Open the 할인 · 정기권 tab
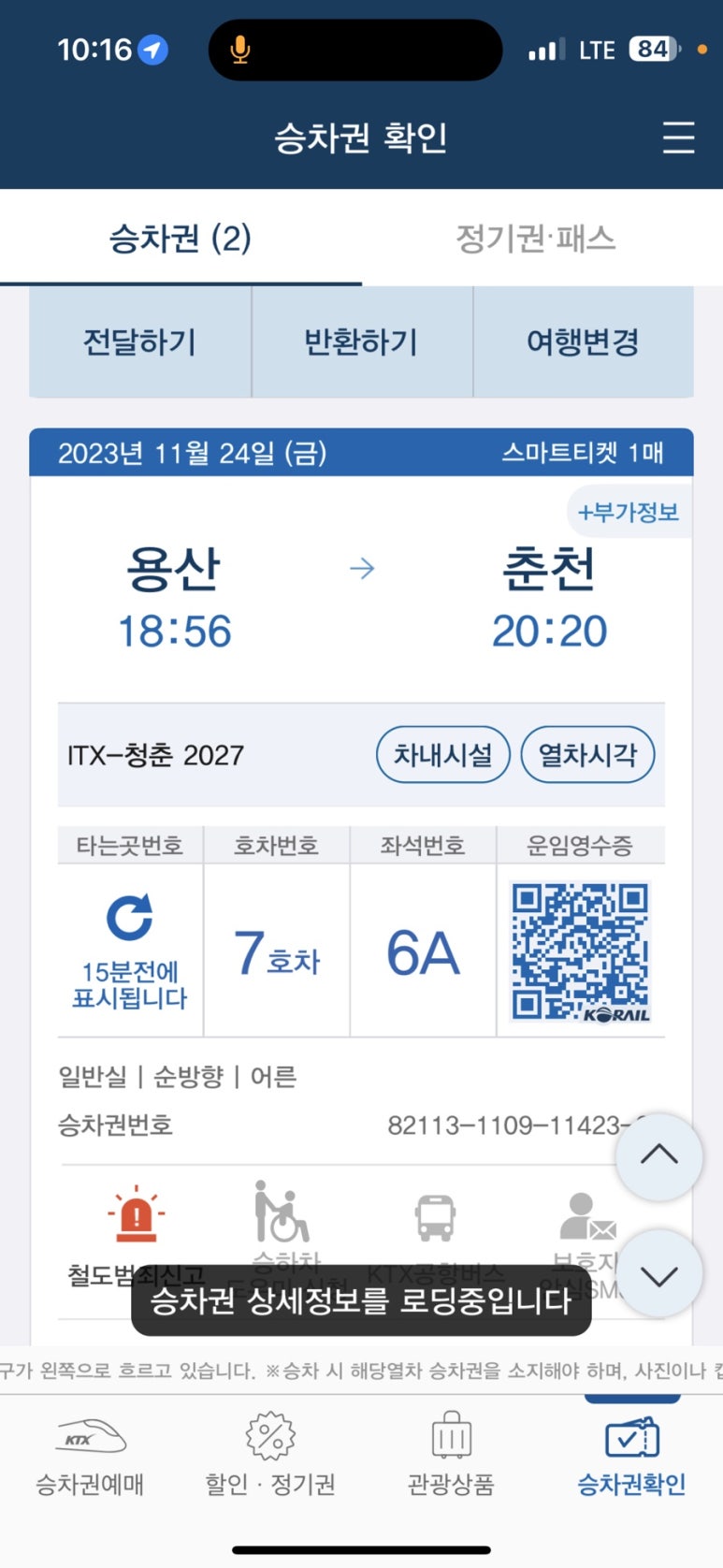Viewport: 723px width, 1568px height. pos(270,1453)
